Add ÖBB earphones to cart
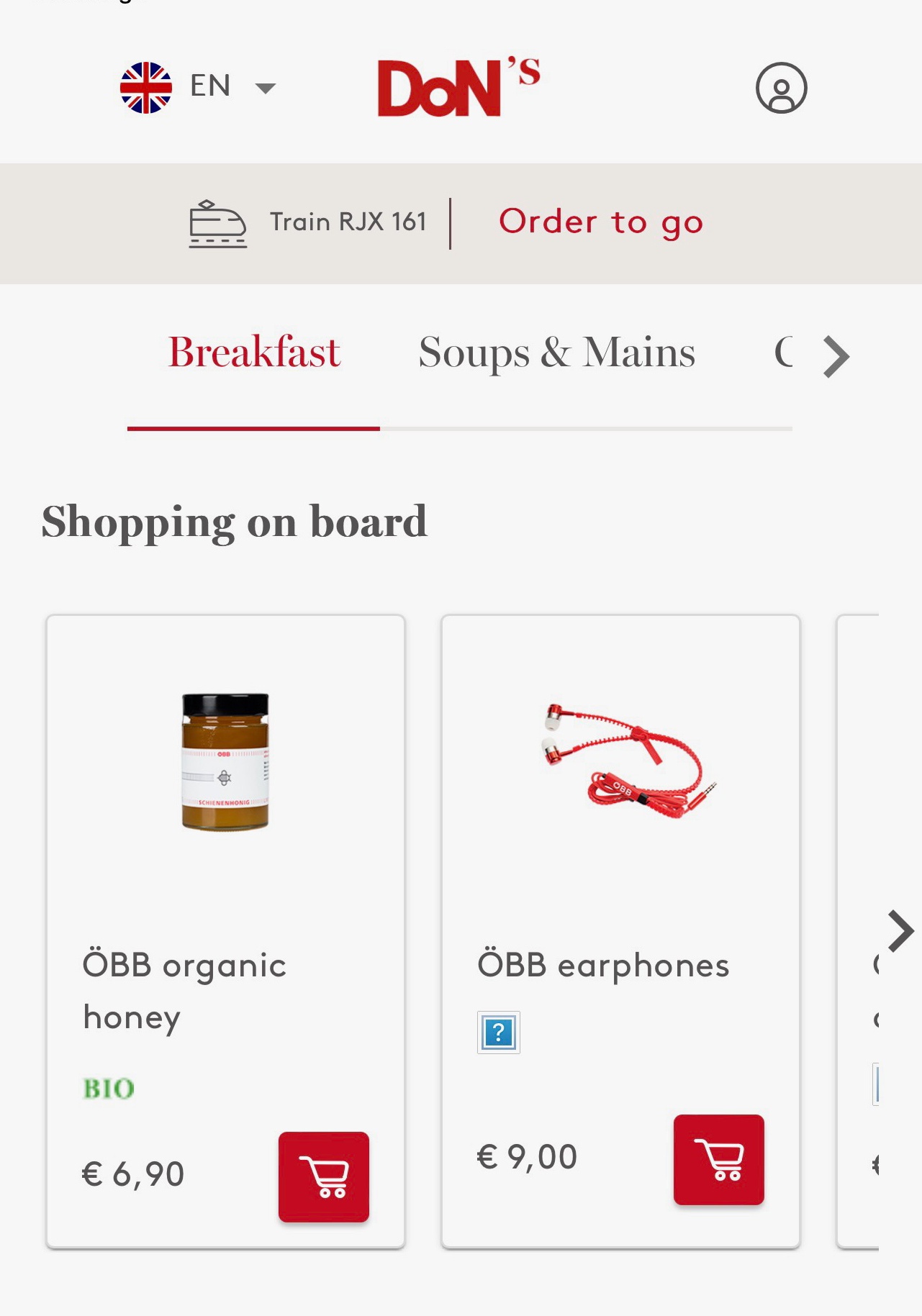This screenshot has width=922, height=1316. [718, 1159]
